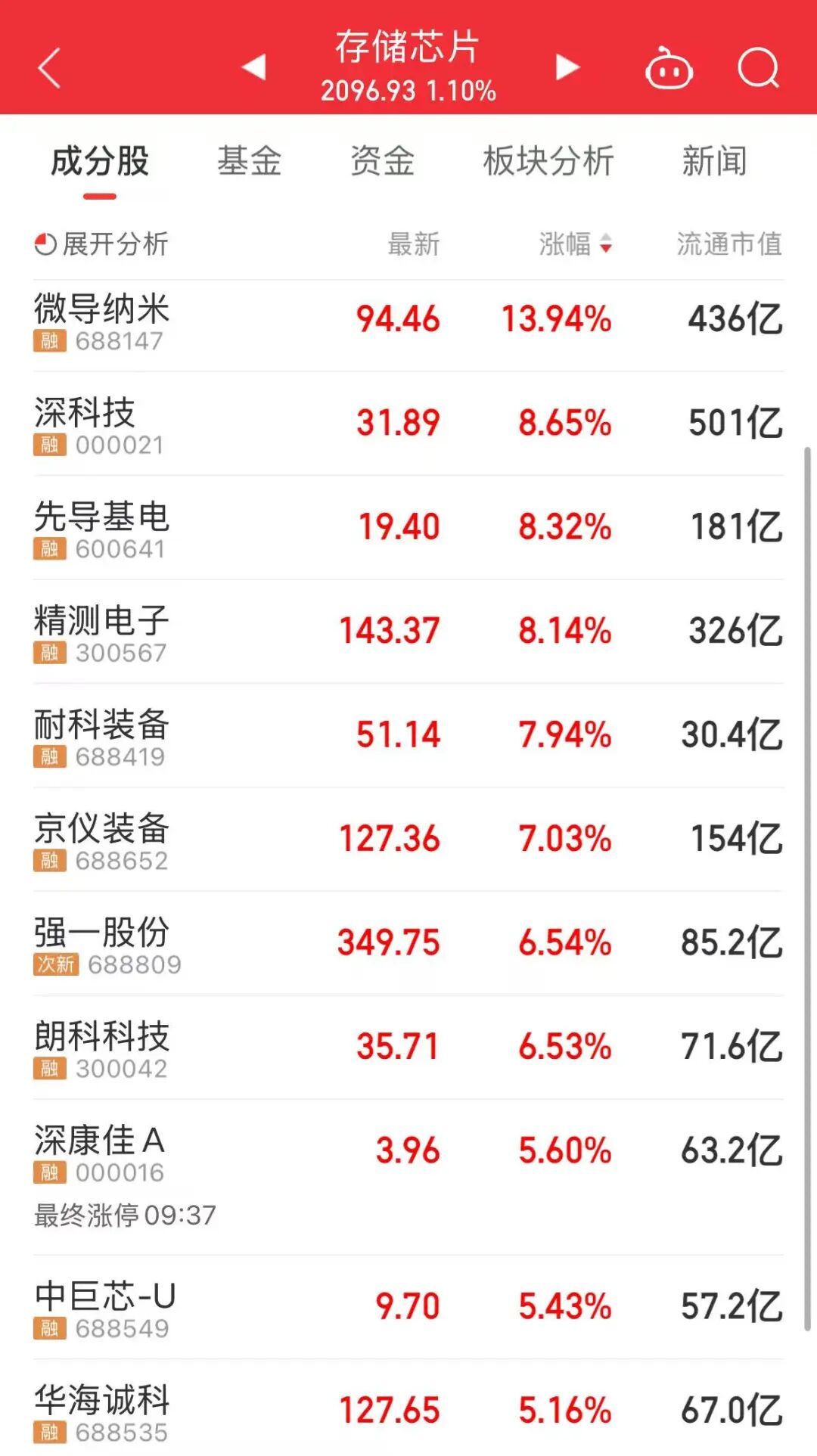
Task: Open stock 中巨芯-U 688549
Action: pyautogui.click(x=408, y=1307)
